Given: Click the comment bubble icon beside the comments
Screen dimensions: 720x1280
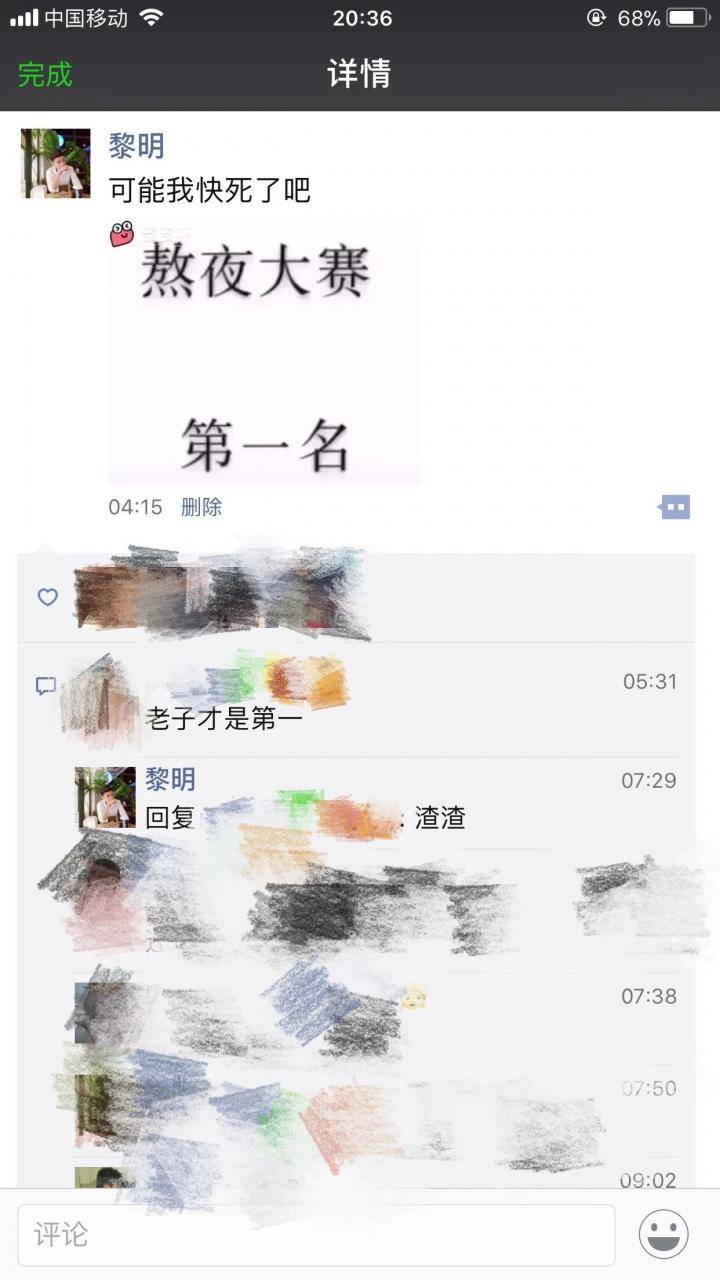Looking at the screenshot, I should (x=47, y=686).
